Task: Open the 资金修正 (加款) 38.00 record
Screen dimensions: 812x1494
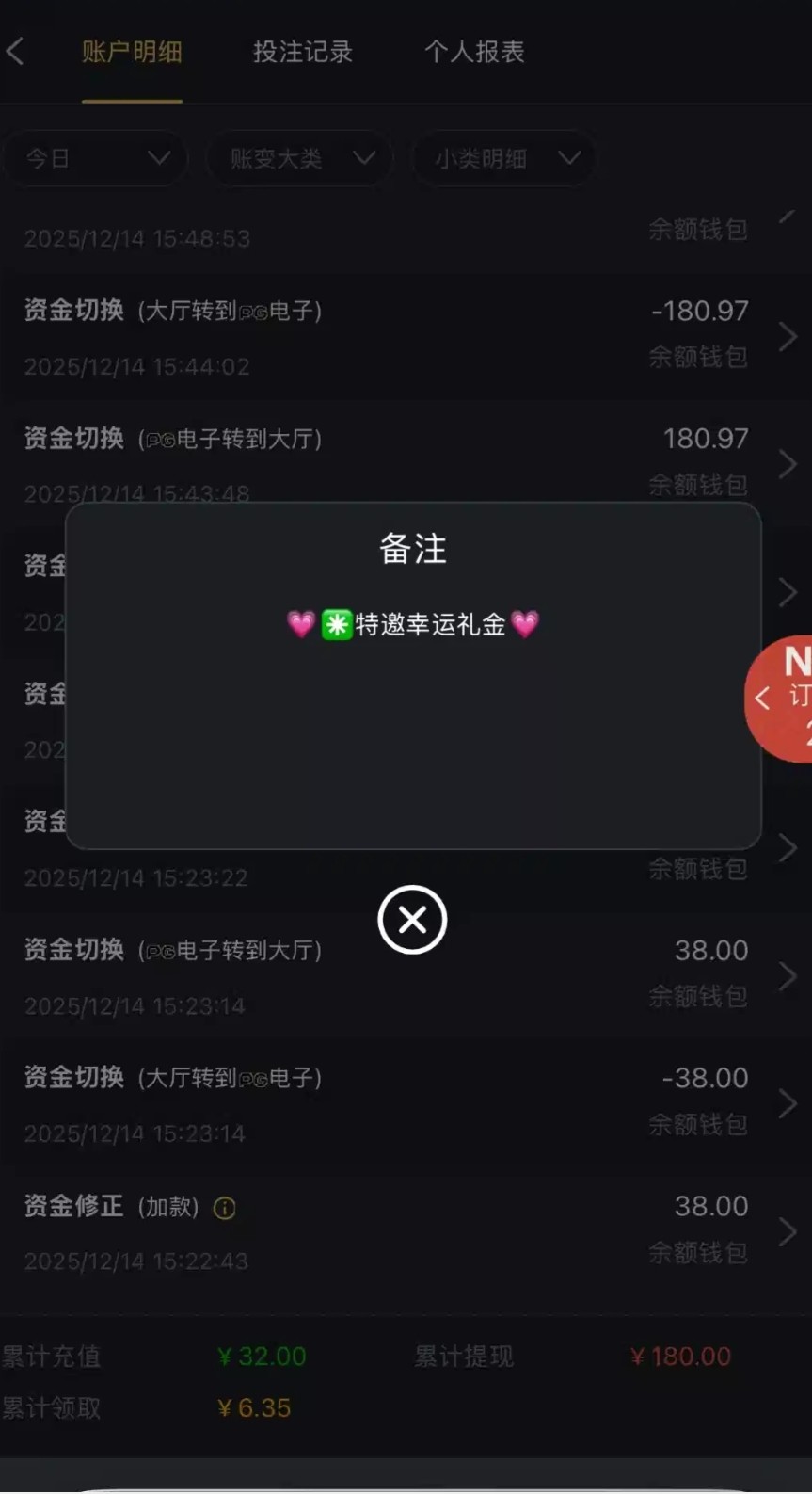Action: 405,1231
